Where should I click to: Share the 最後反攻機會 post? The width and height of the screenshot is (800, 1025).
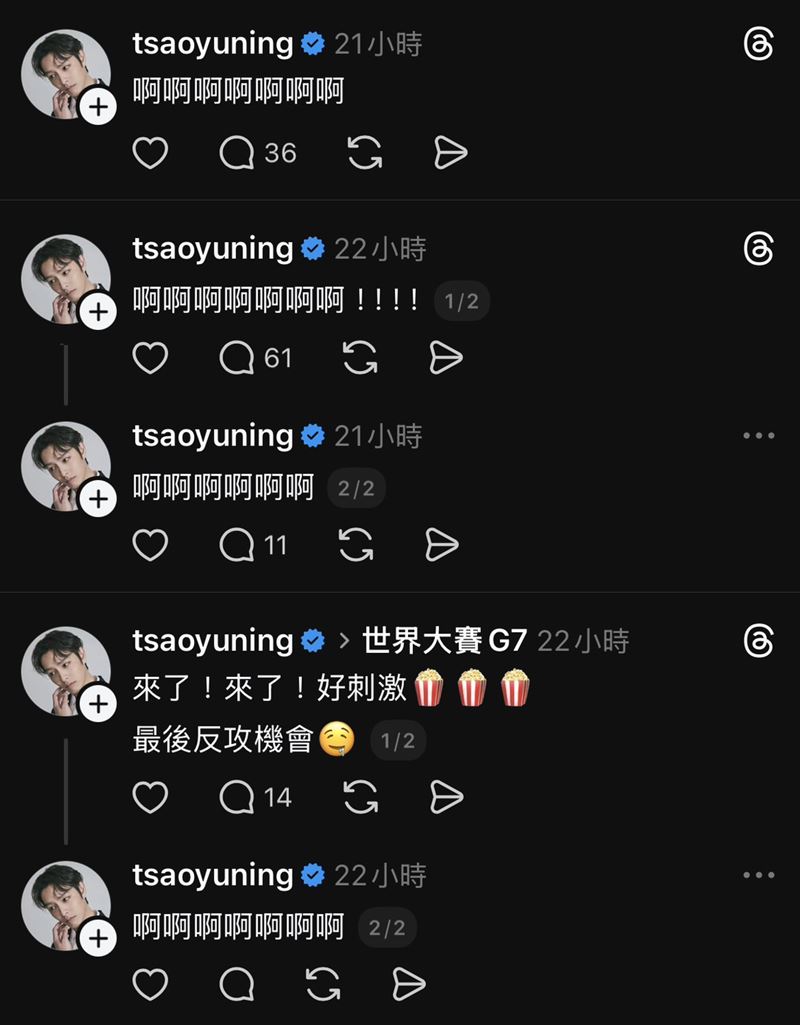point(445,797)
